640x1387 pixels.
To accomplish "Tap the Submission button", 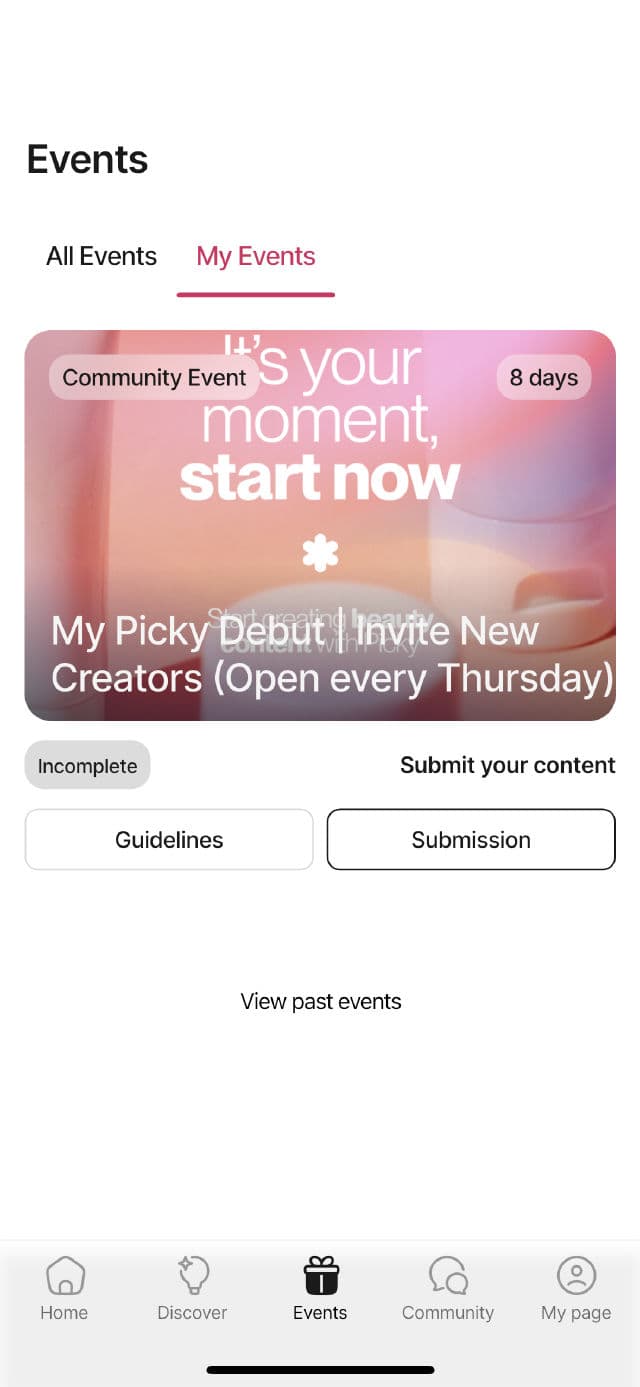I will coord(471,840).
